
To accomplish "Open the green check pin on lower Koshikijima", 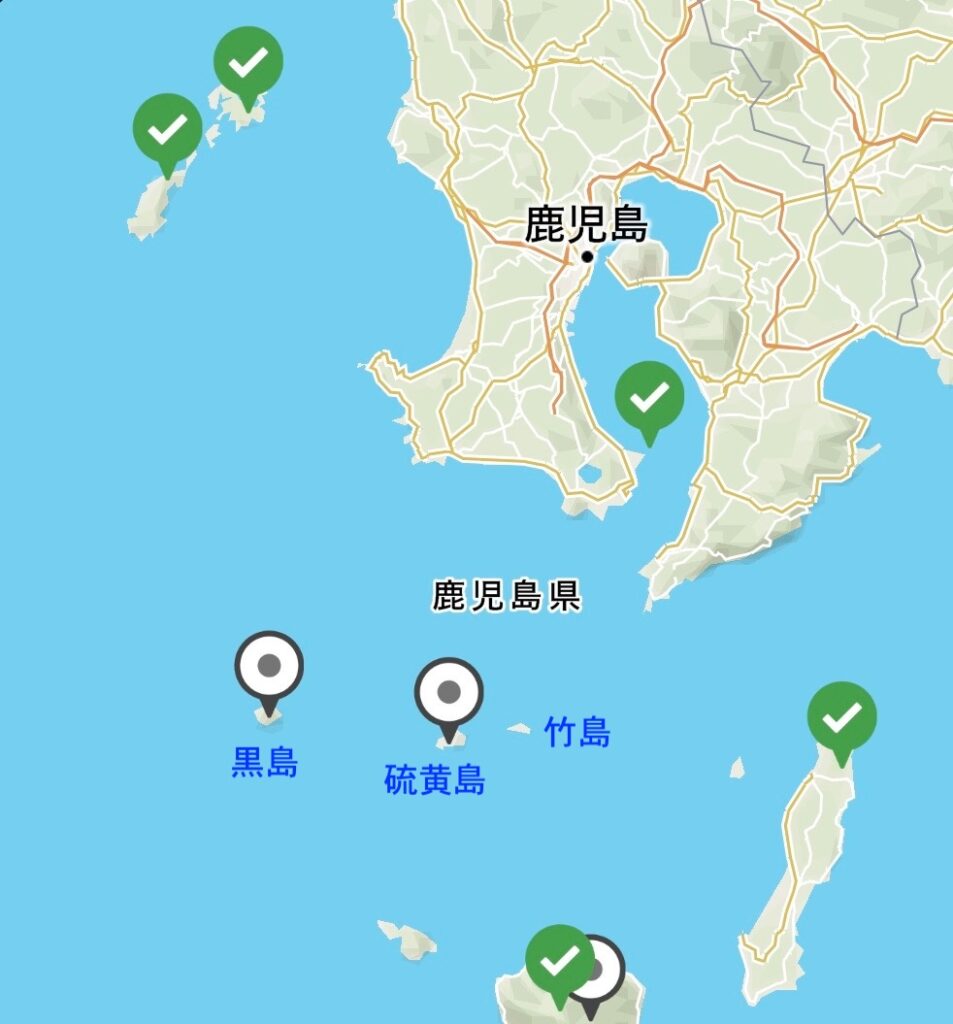I will [x=168, y=130].
